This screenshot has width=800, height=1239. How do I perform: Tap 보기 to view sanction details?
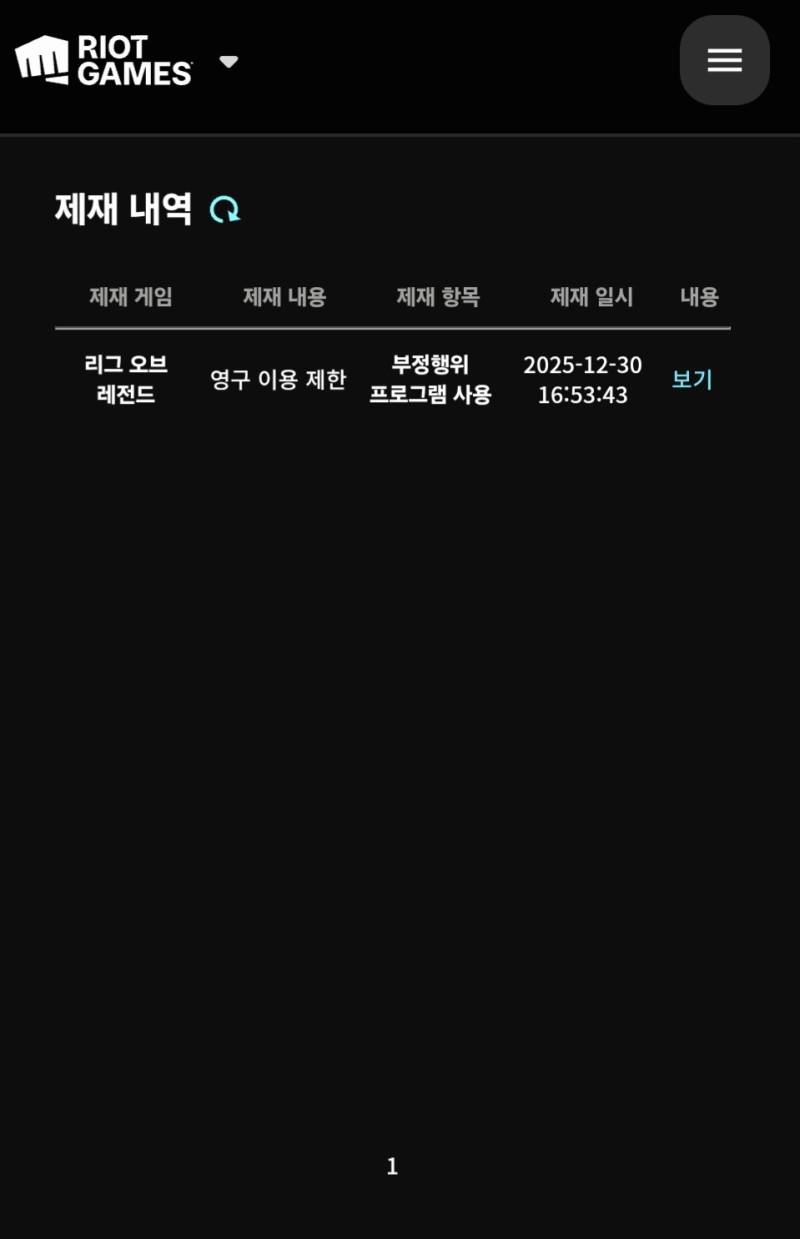click(692, 380)
